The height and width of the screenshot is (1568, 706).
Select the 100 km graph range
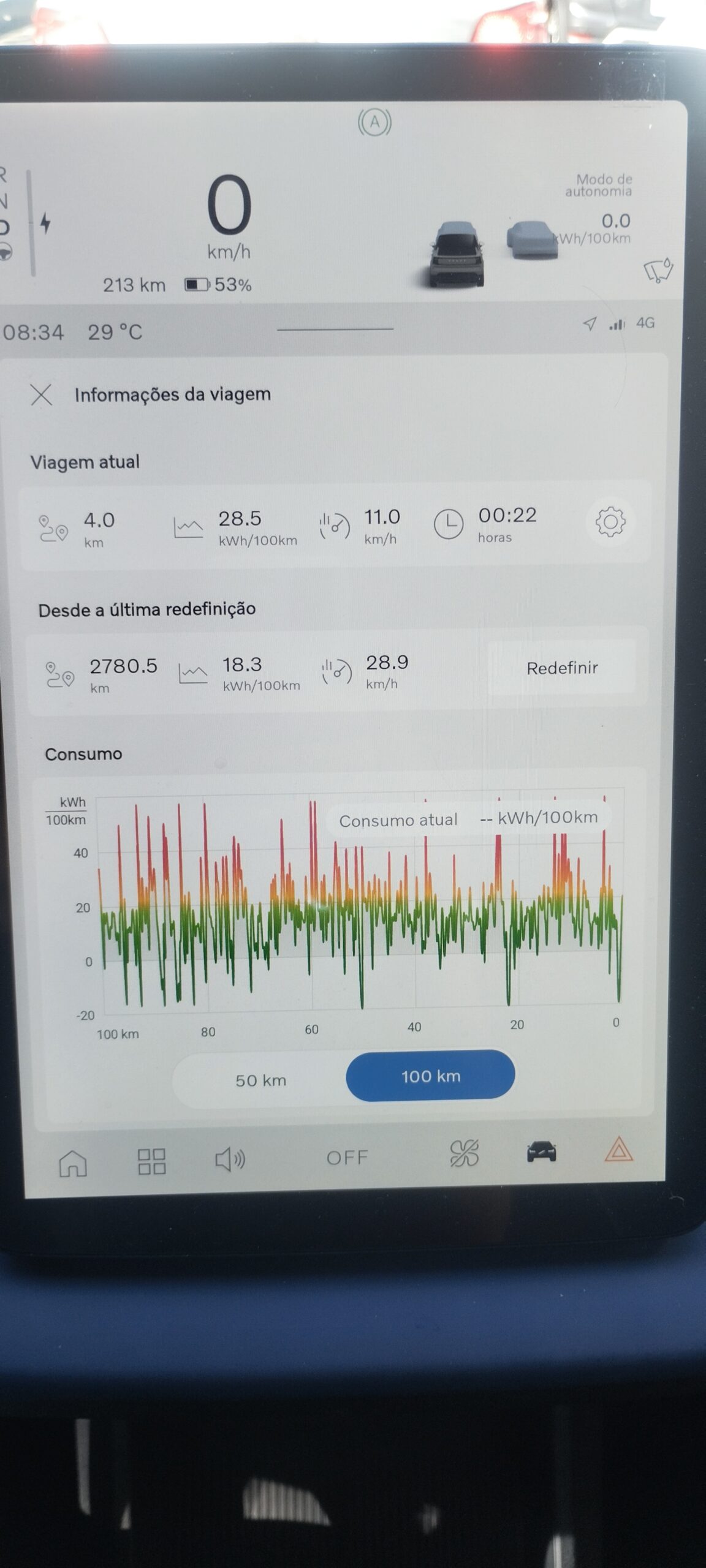click(x=430, y=1076)
